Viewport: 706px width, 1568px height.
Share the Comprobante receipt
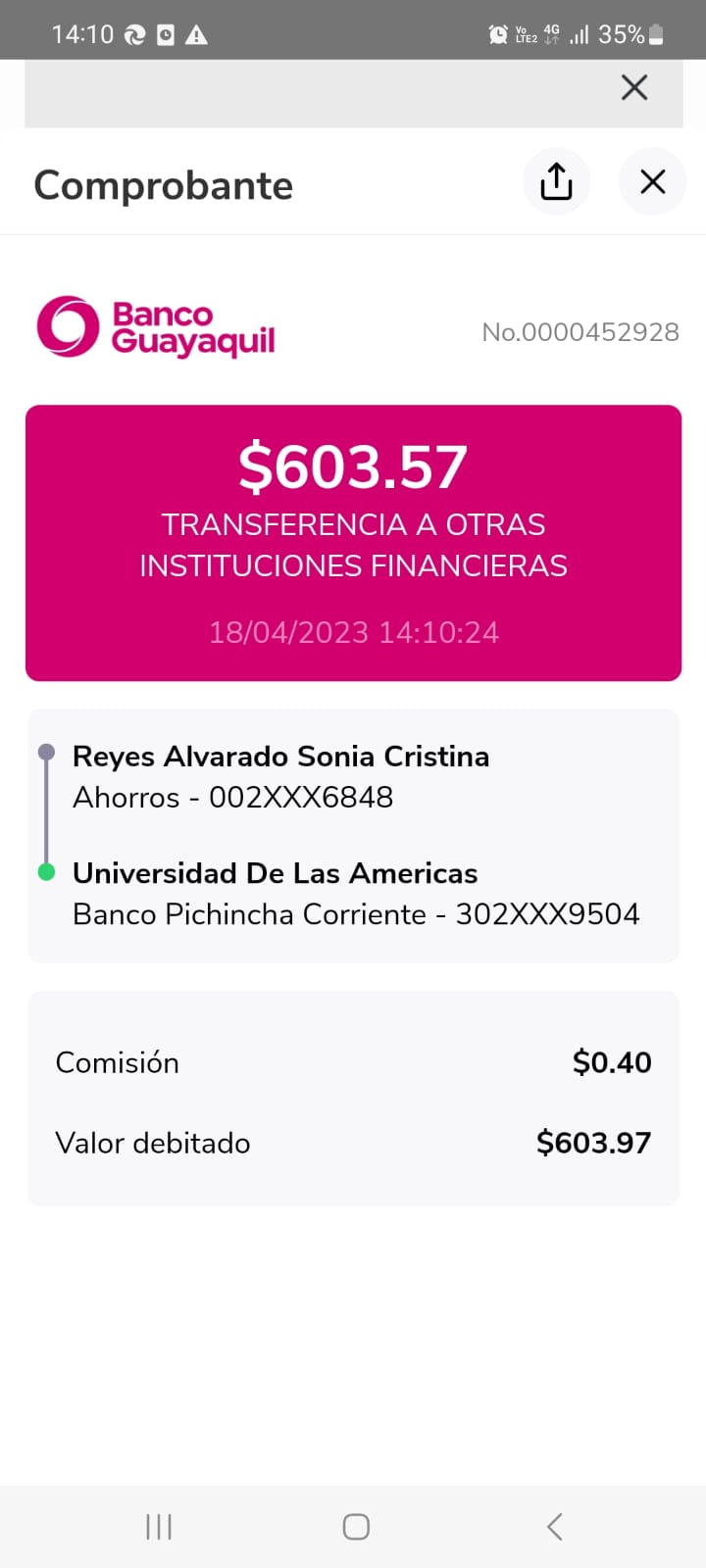tap(556, 181)
